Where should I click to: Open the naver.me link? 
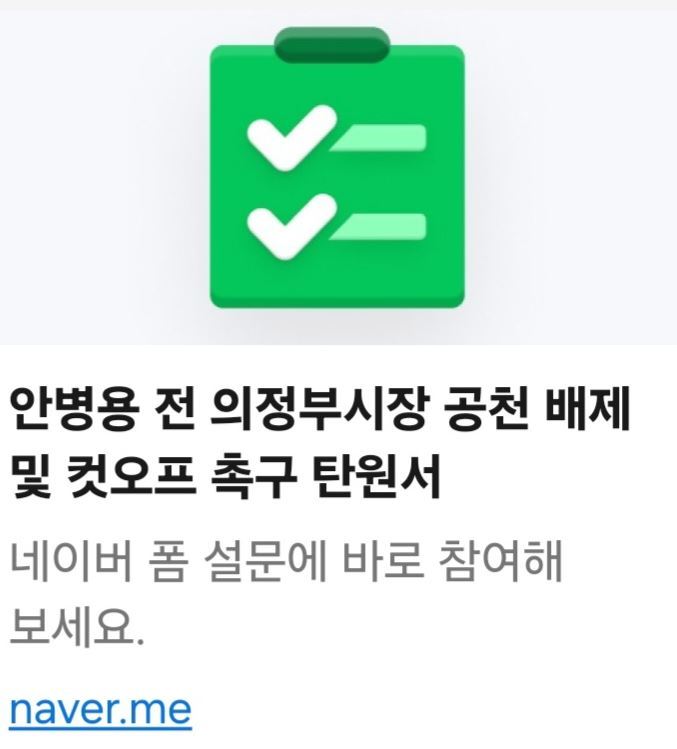[99, 709]
